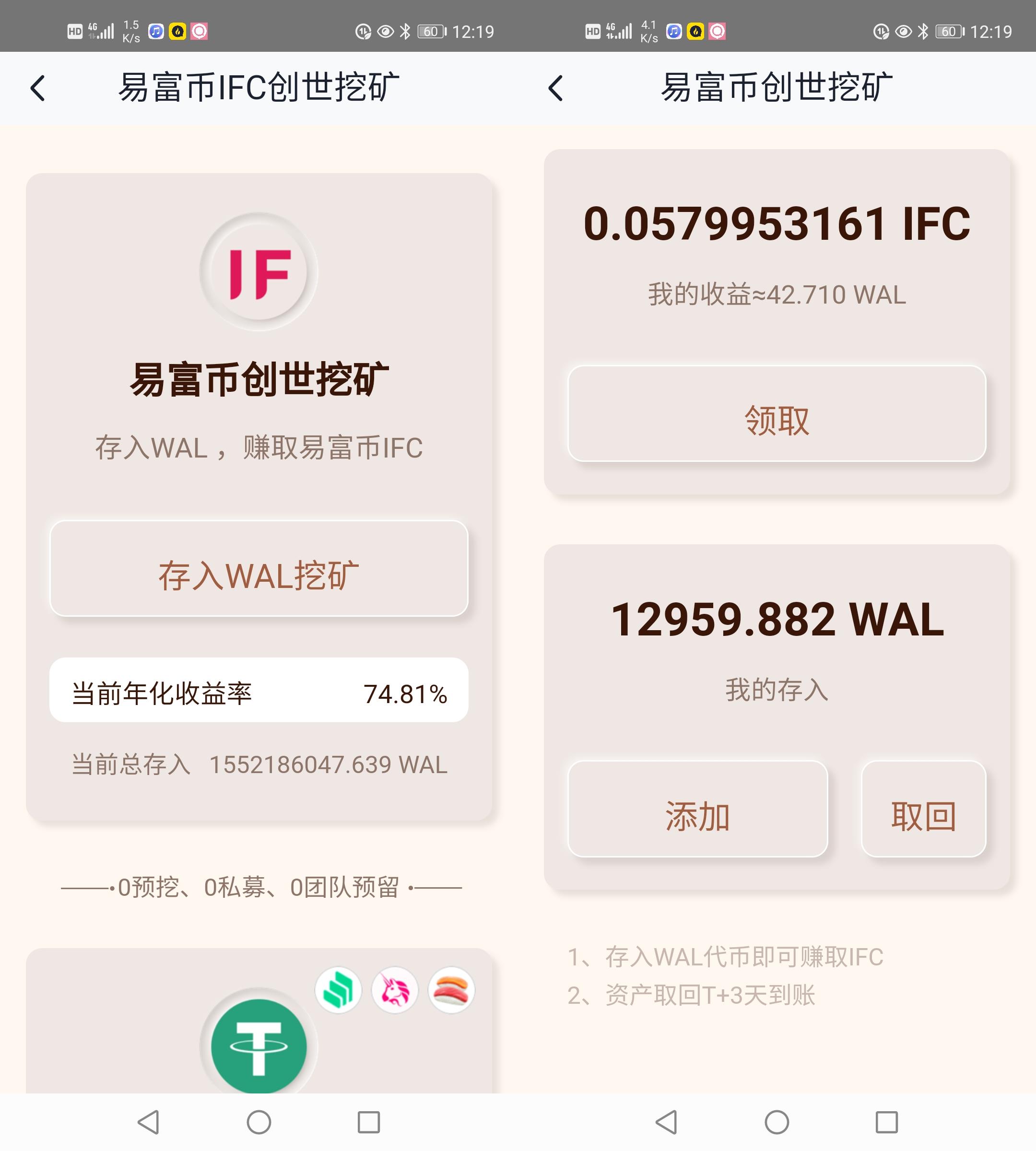Open the Tether mining card
This screenshot has width=1036, height=1151.
click(x=259, y=1045)
